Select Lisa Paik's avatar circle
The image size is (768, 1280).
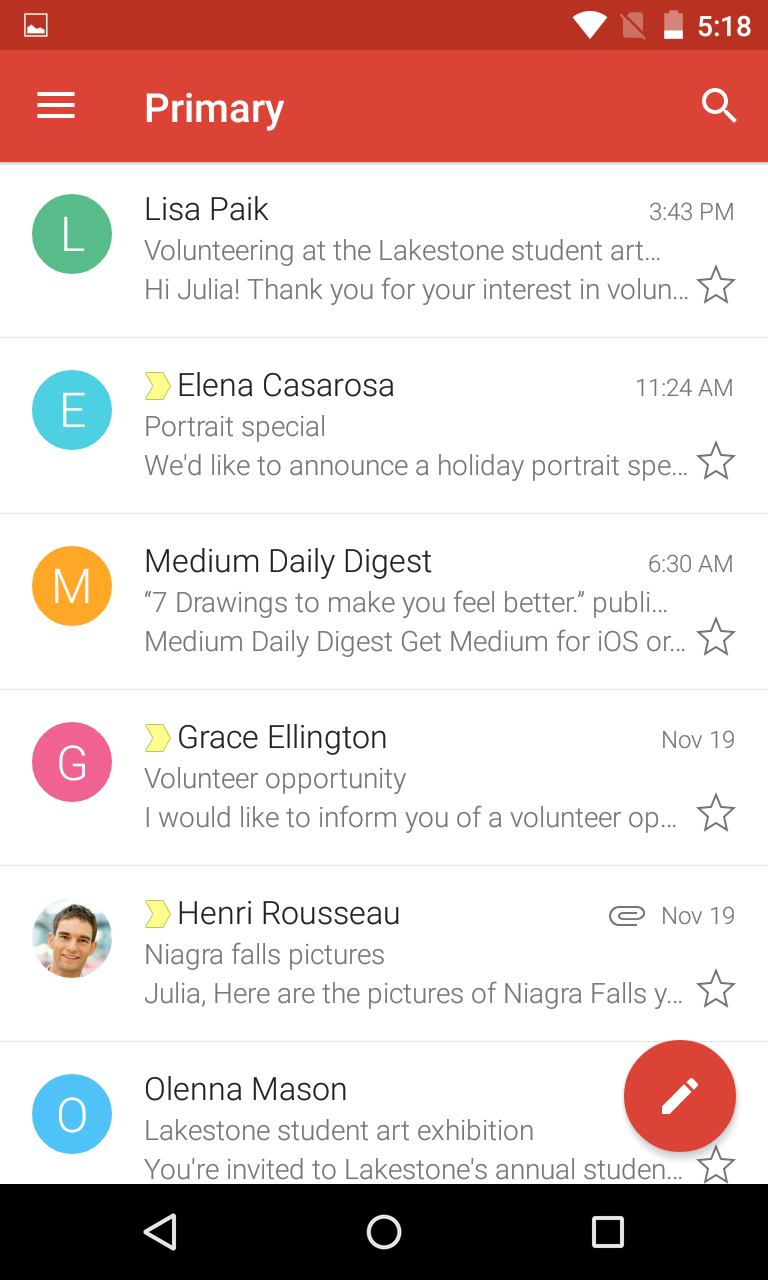(x=72, y=233)
